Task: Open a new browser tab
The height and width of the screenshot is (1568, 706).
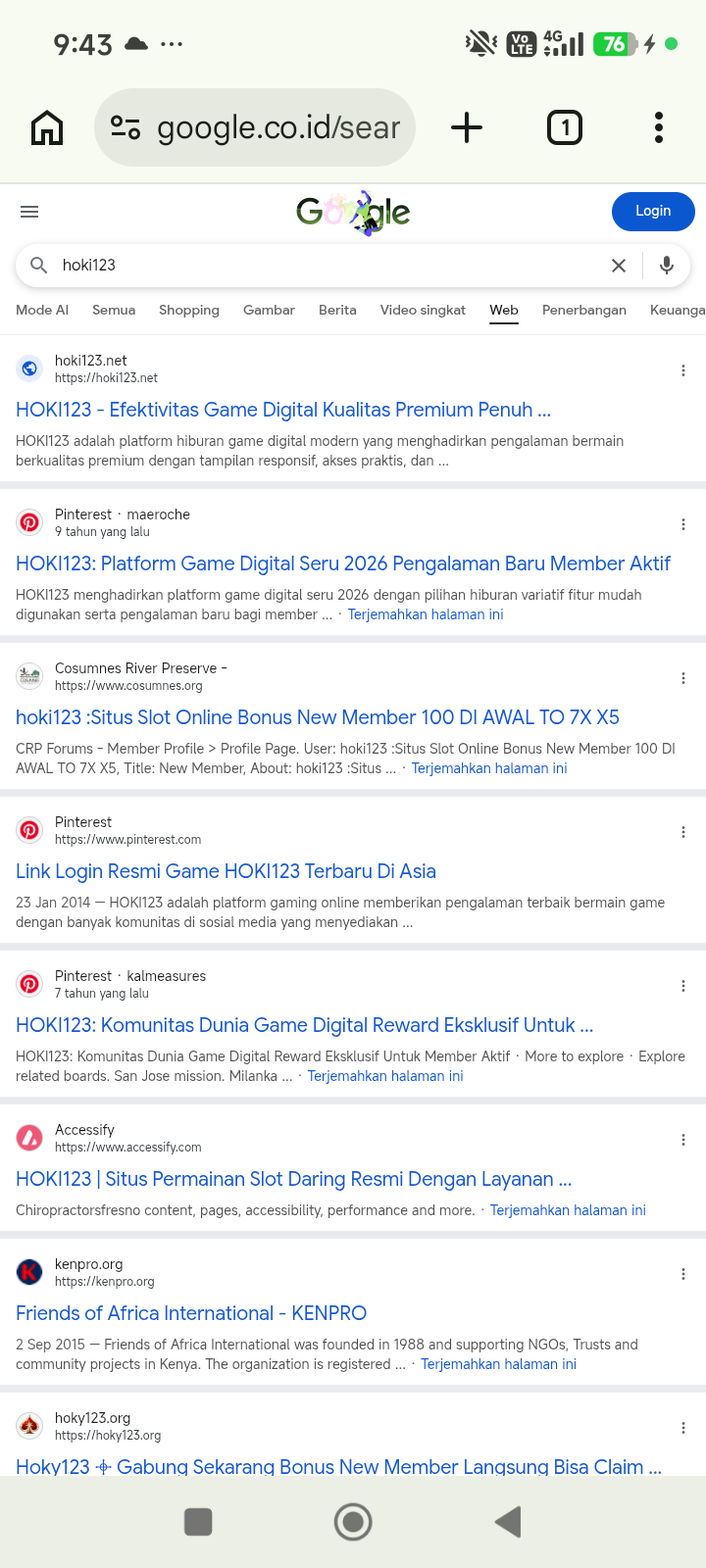Action: click(467, 127)
